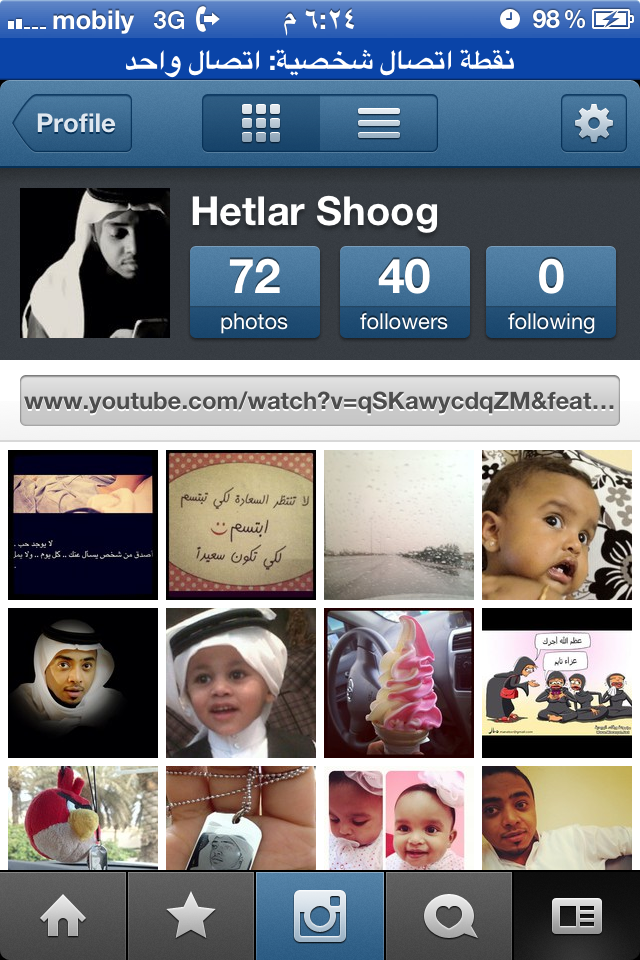Open the camera tab

pyautogui.click(x=320, y=916)
